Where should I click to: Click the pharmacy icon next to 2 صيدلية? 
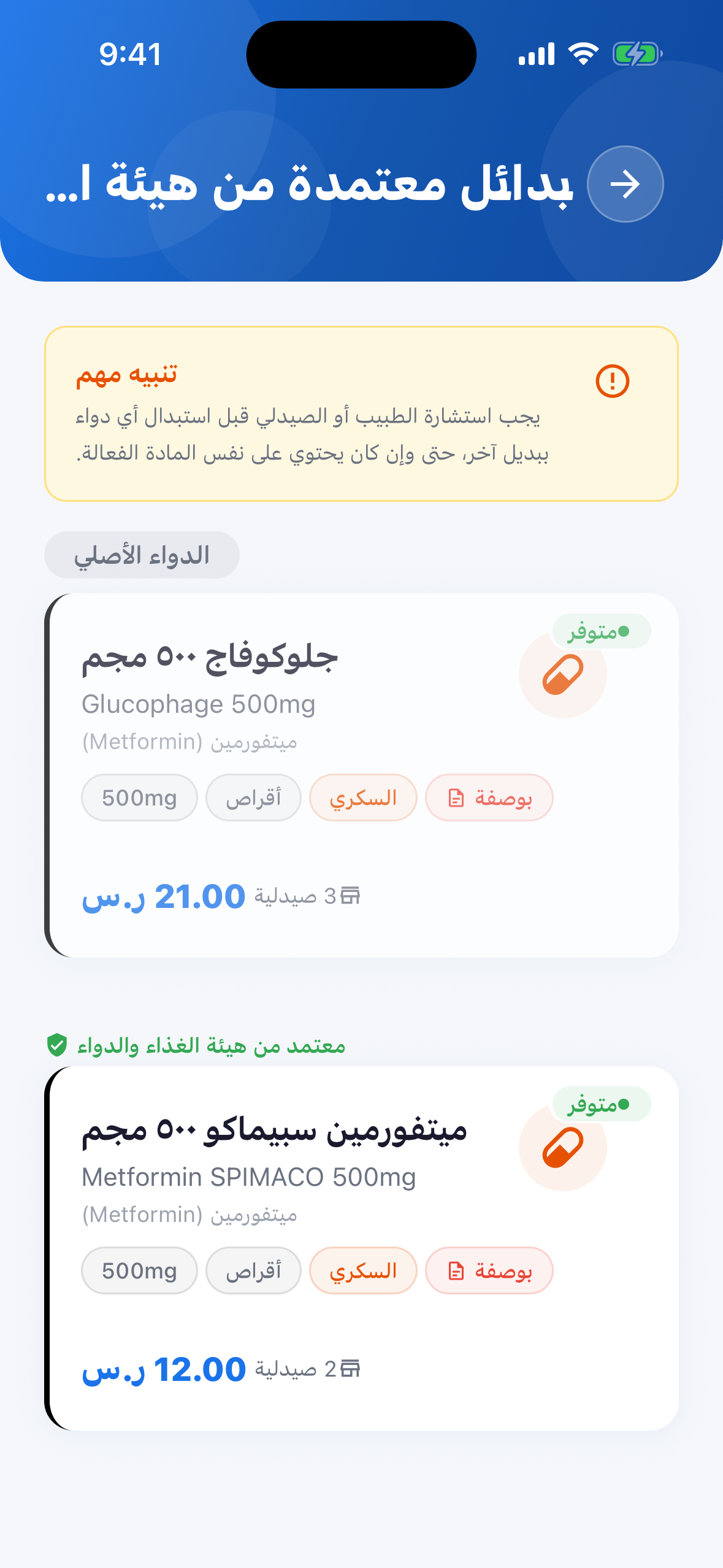pyautogui.click(x=350, y=1368)
